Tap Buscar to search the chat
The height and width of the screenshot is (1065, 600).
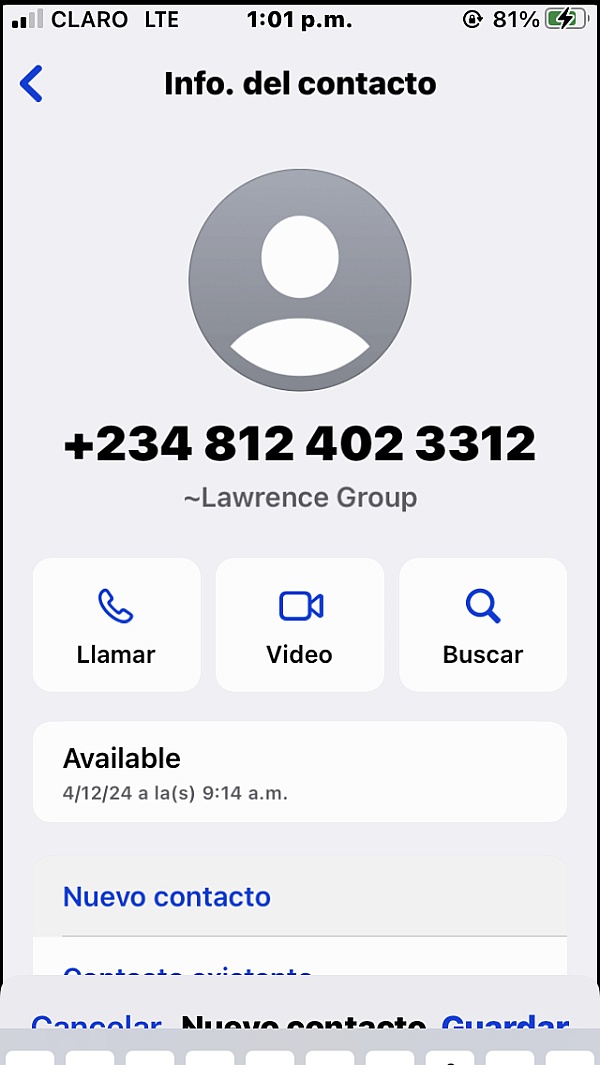click(x=483, y=625)
